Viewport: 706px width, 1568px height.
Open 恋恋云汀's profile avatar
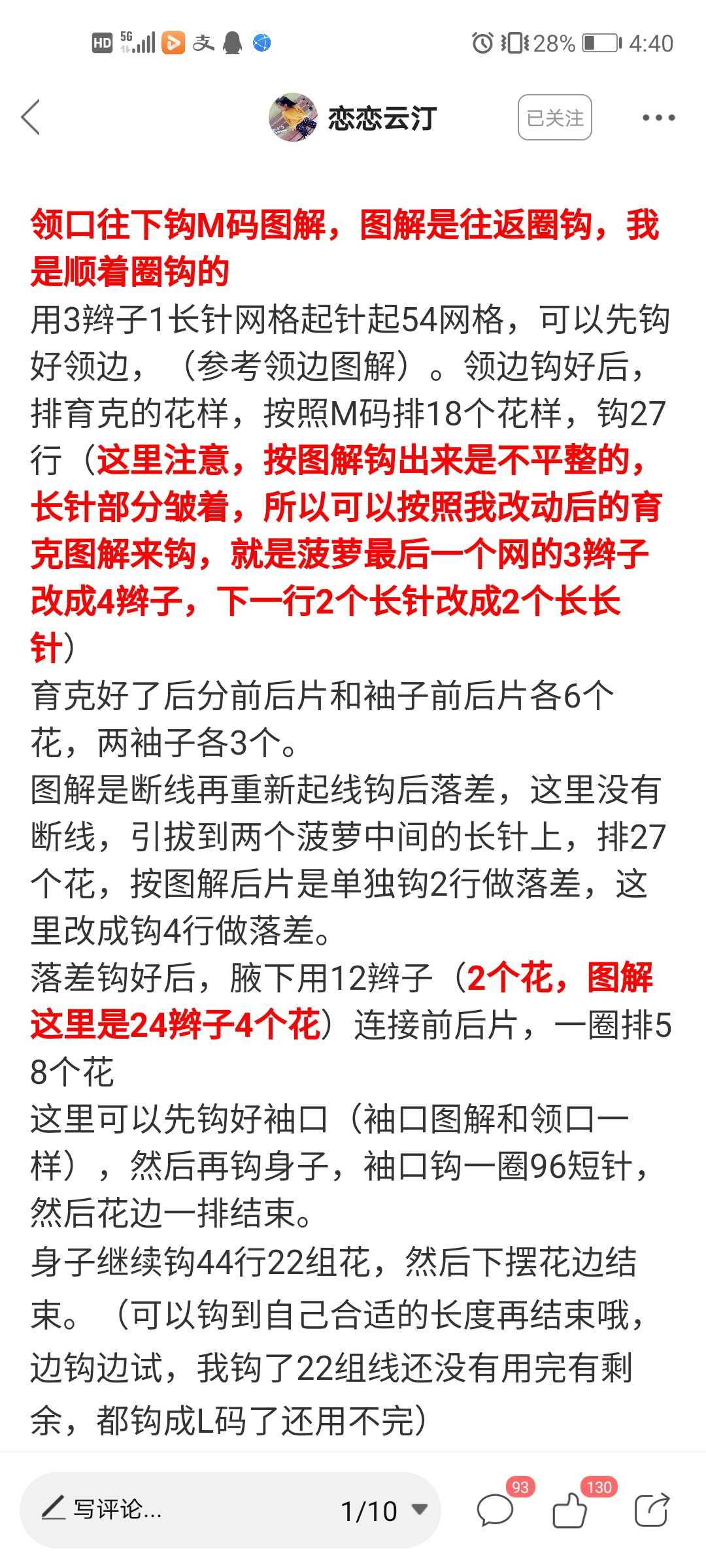click(x=293, y=118)
